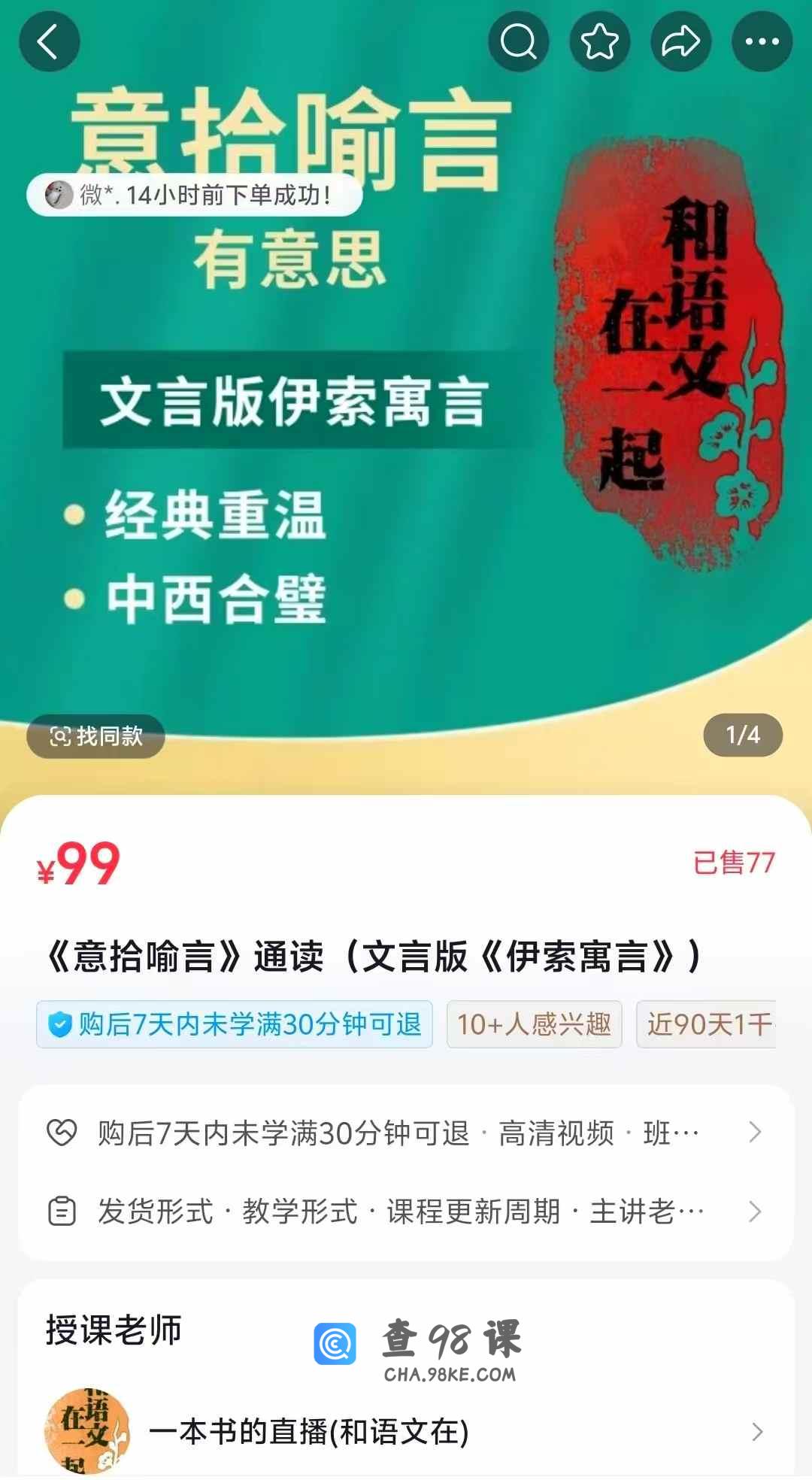This screenshot has width=812, height=1480.
Task: Tap 找同款 to find similar items
Action: [x=95, y=736]
